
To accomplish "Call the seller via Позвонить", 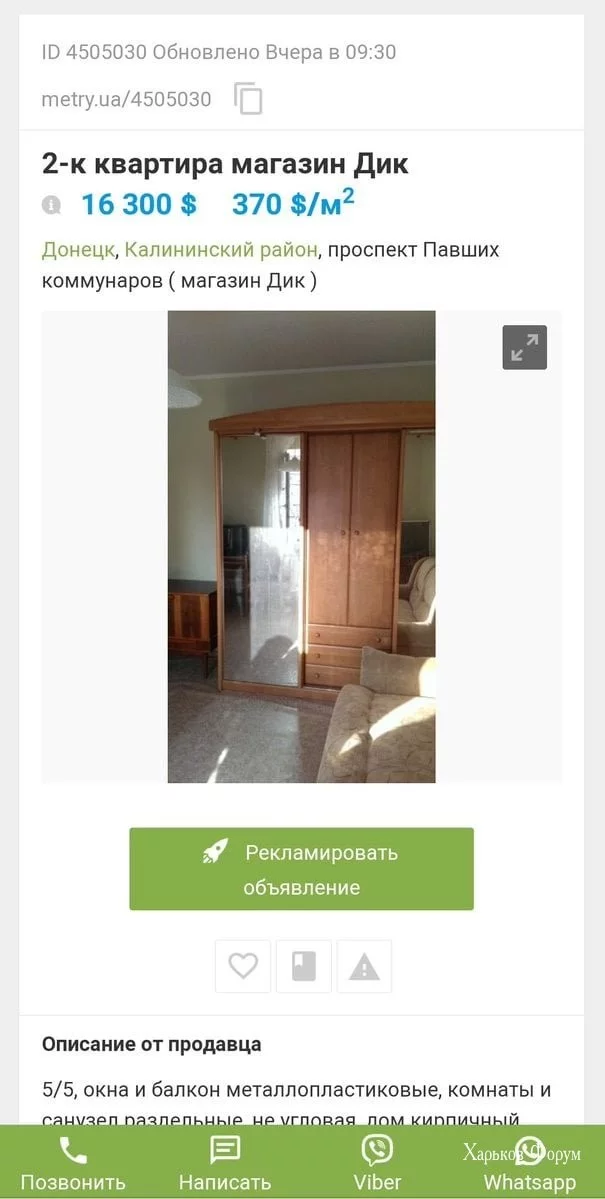I will (73, 1163).
